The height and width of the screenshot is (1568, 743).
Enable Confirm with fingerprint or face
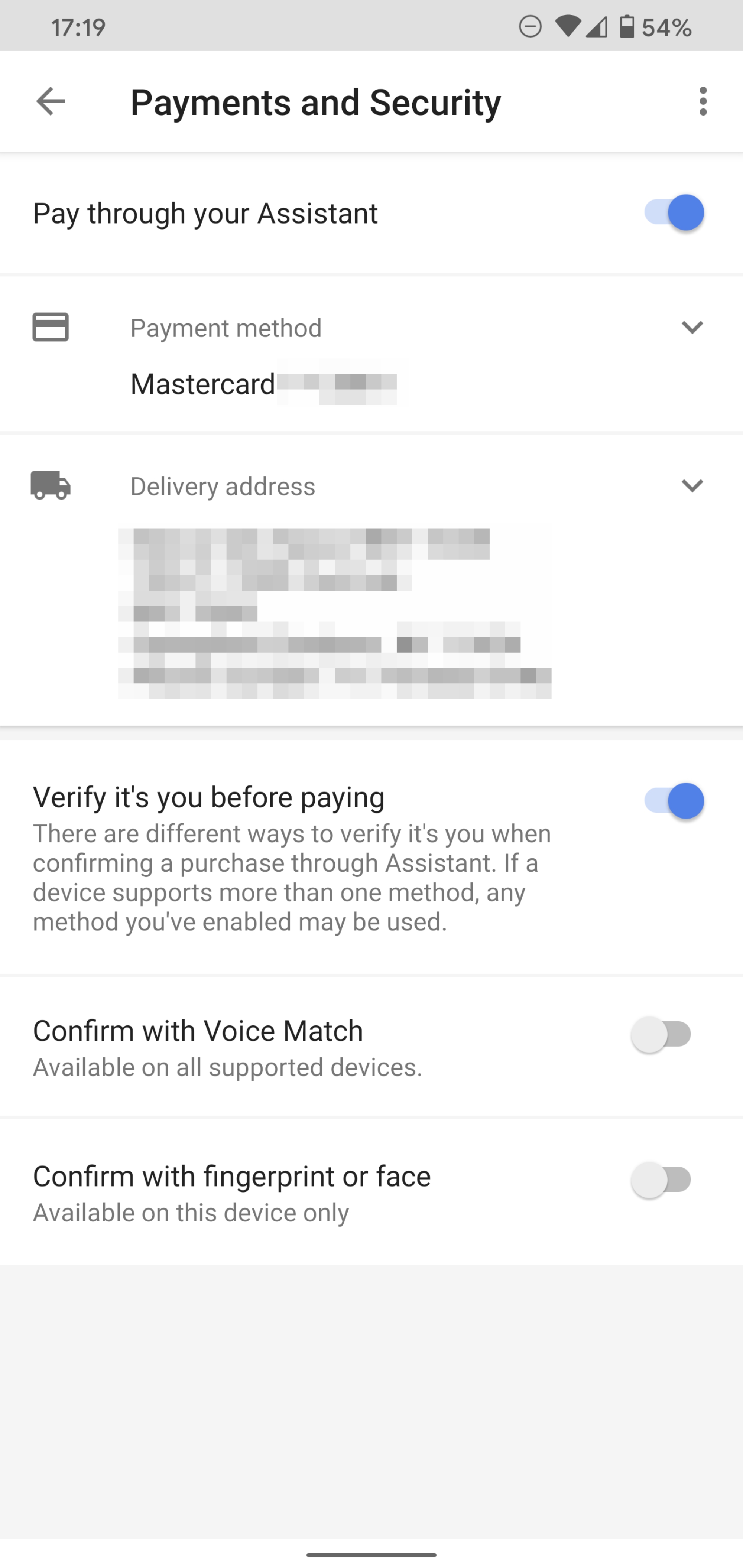tap(661, 1179)
